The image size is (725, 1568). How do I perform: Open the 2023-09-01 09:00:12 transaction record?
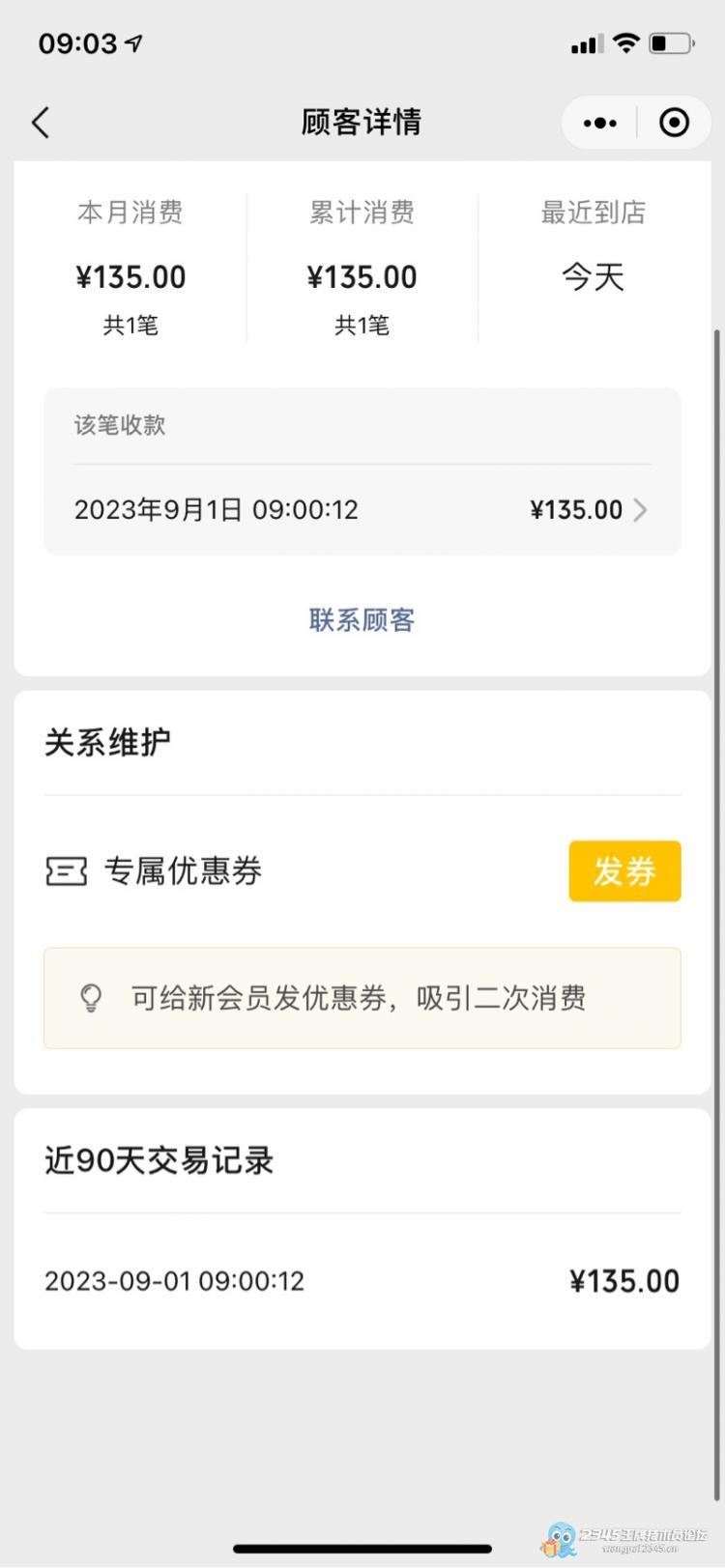click(362, 1281)
